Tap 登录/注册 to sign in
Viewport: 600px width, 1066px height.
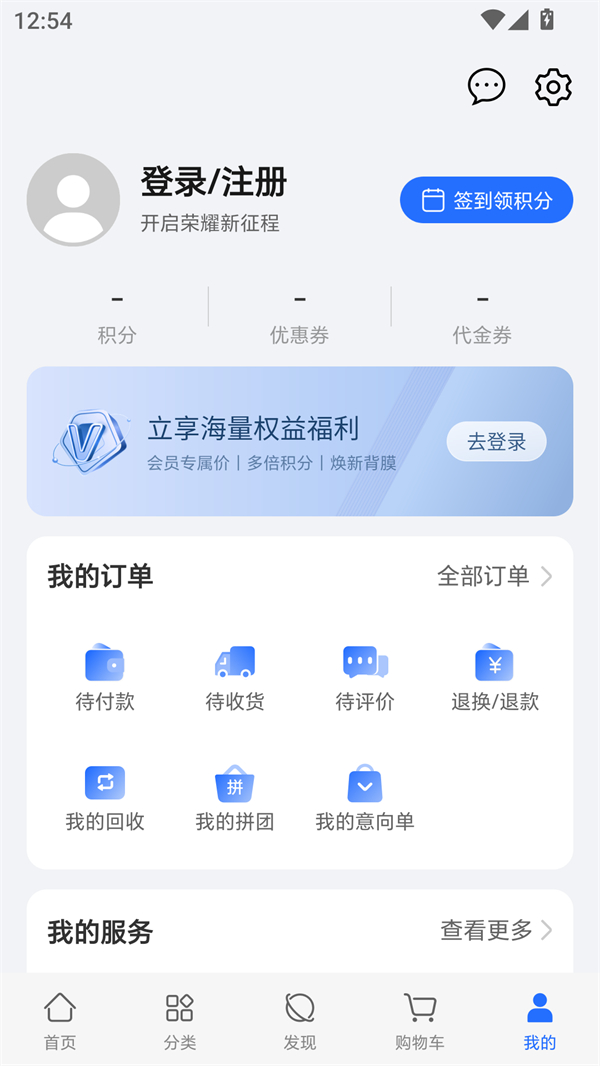click(x=213, y=183)
